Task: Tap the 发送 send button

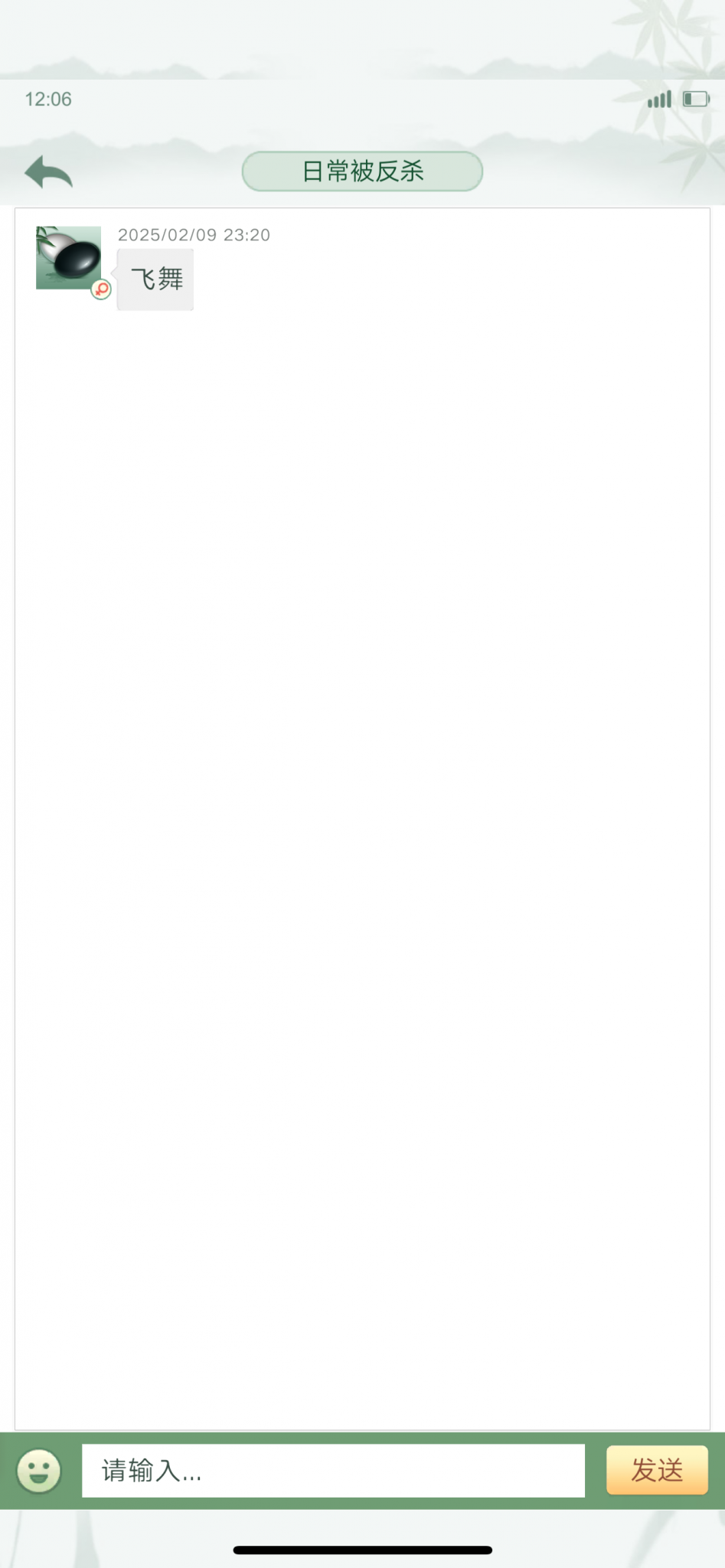Action: coord(657,1470)
